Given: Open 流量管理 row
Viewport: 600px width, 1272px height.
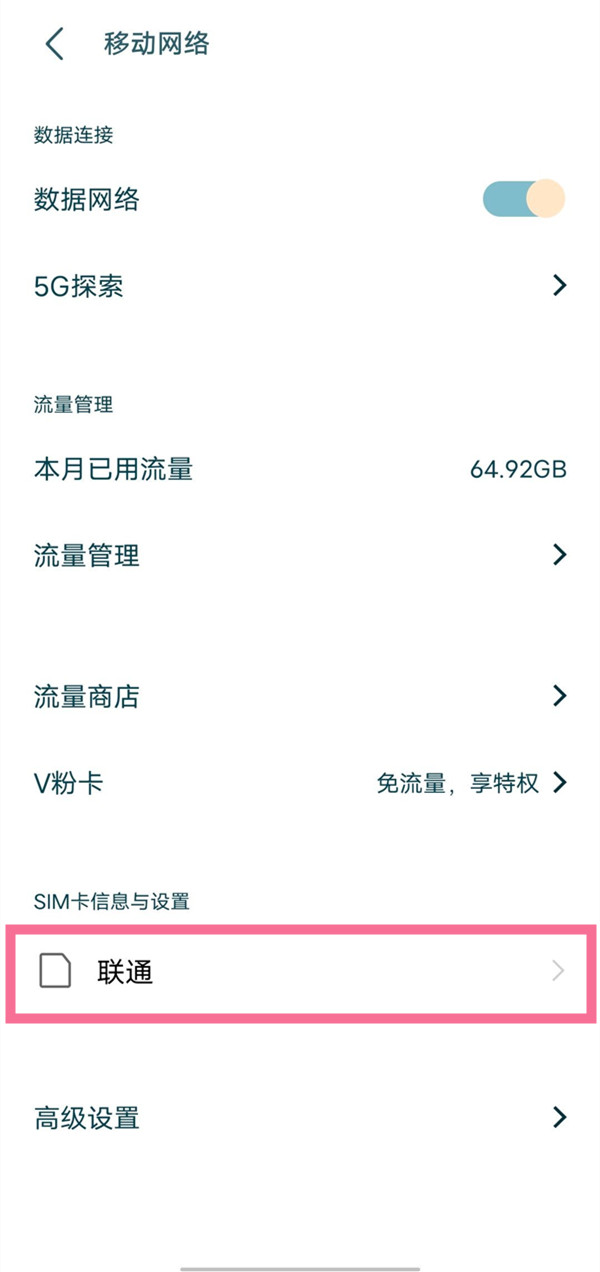Looking at the screenshot, I should point(300,555).
